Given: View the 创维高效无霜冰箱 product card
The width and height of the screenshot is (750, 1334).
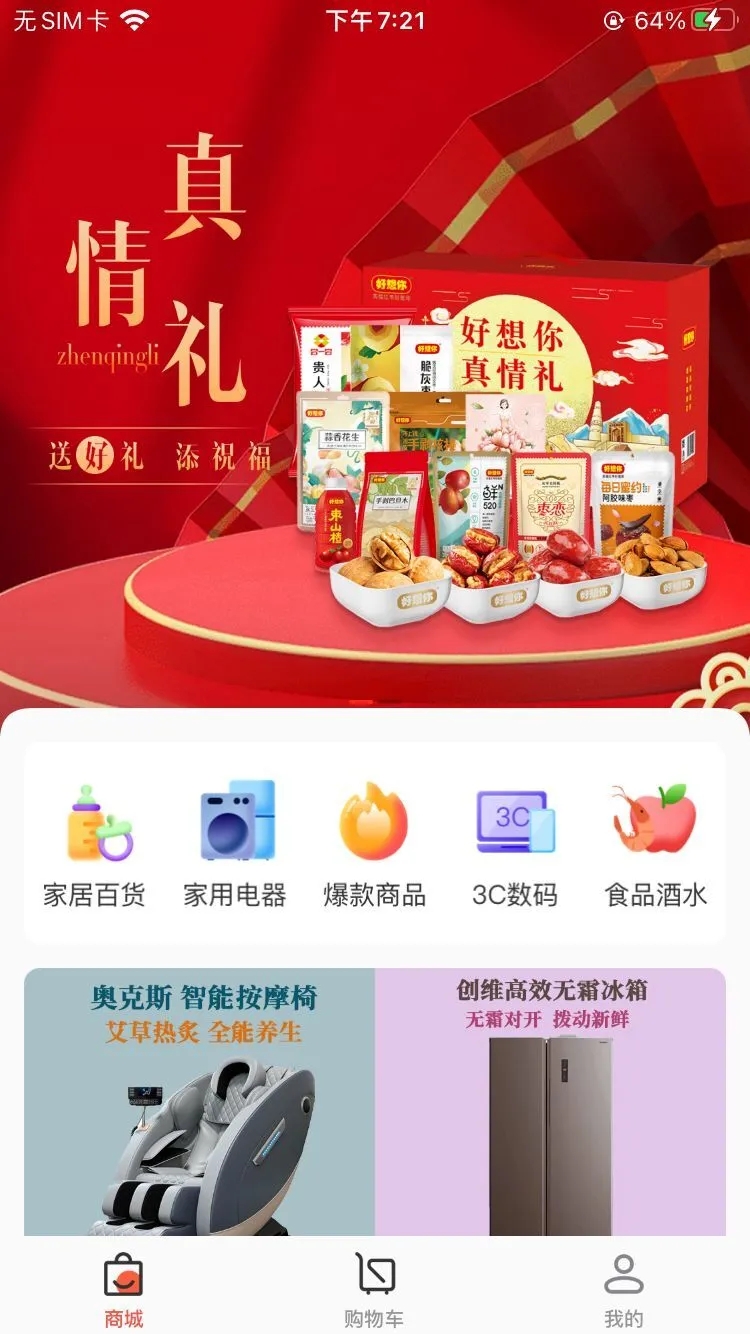Looking at the screenshot, I should (x=550, y=1100).
